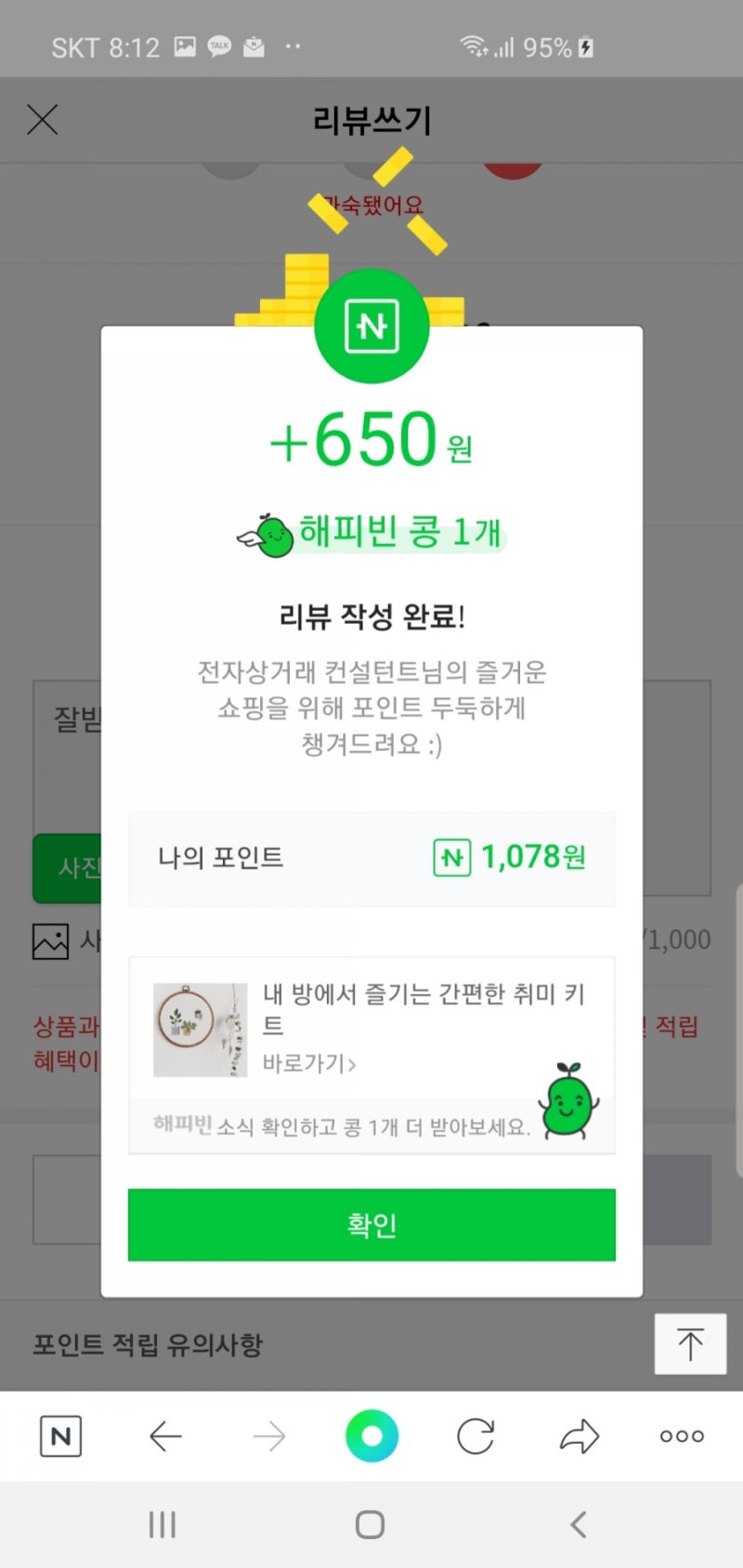Confirm the review completion with 확인
743x1568 pixels.
371,1225
